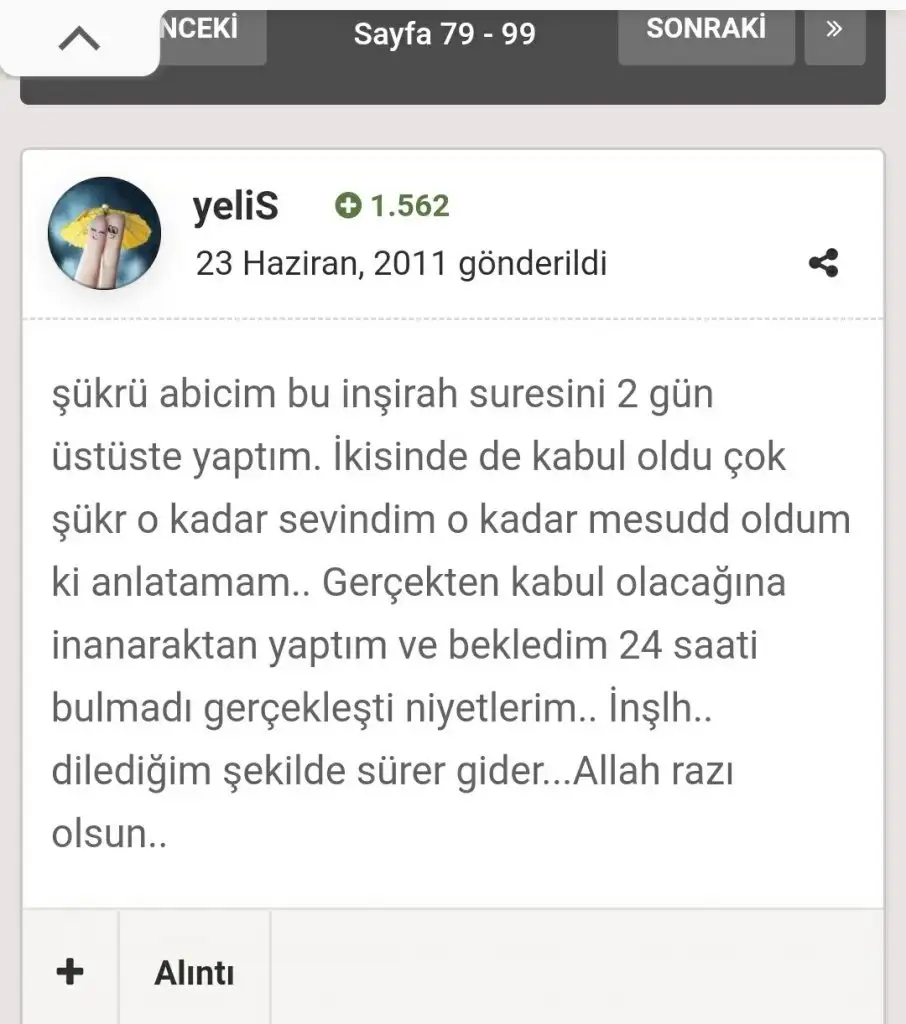The width and height of the screenshot is (906, 1024).
Task: Jump to the last page with double arrow
Action: point(834,30)
